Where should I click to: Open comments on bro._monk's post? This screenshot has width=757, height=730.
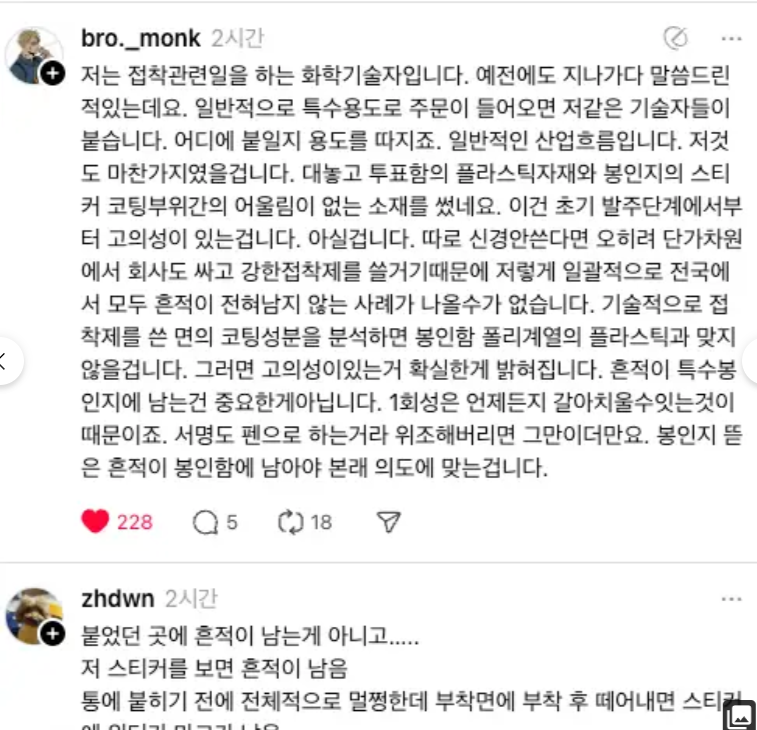coord(205,521)
